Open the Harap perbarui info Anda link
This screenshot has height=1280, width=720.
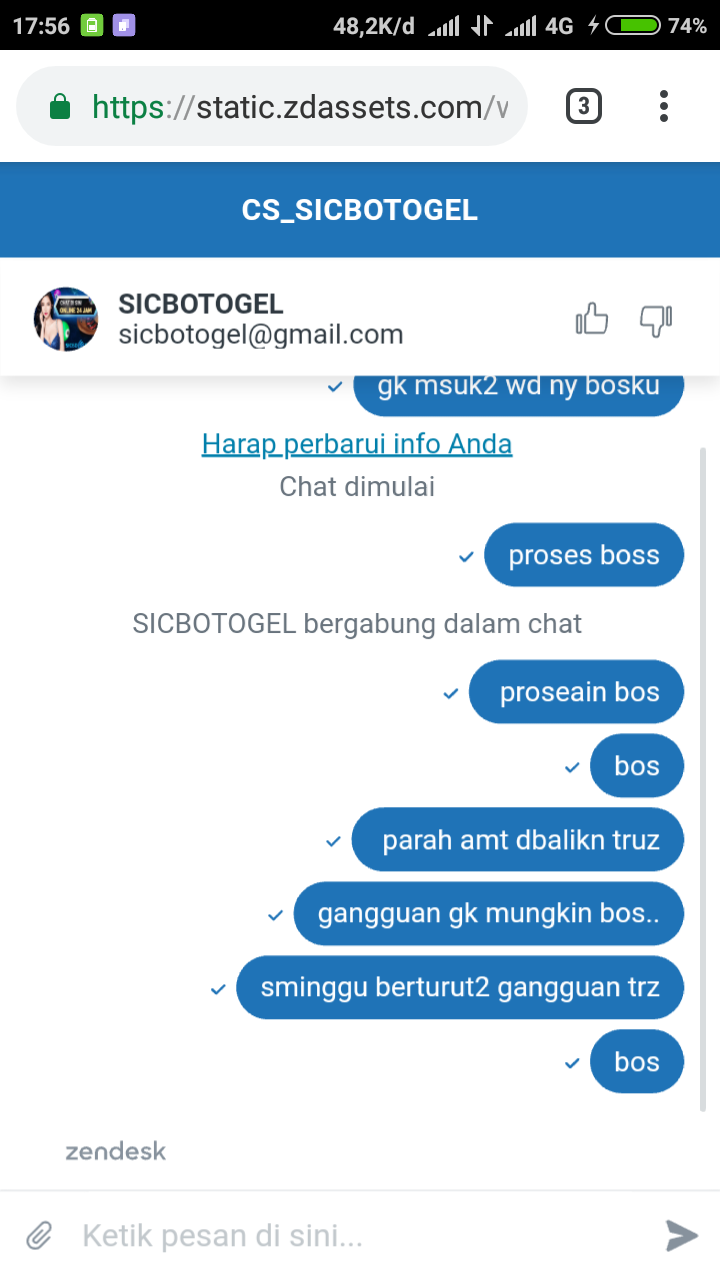tap(357, 443)
